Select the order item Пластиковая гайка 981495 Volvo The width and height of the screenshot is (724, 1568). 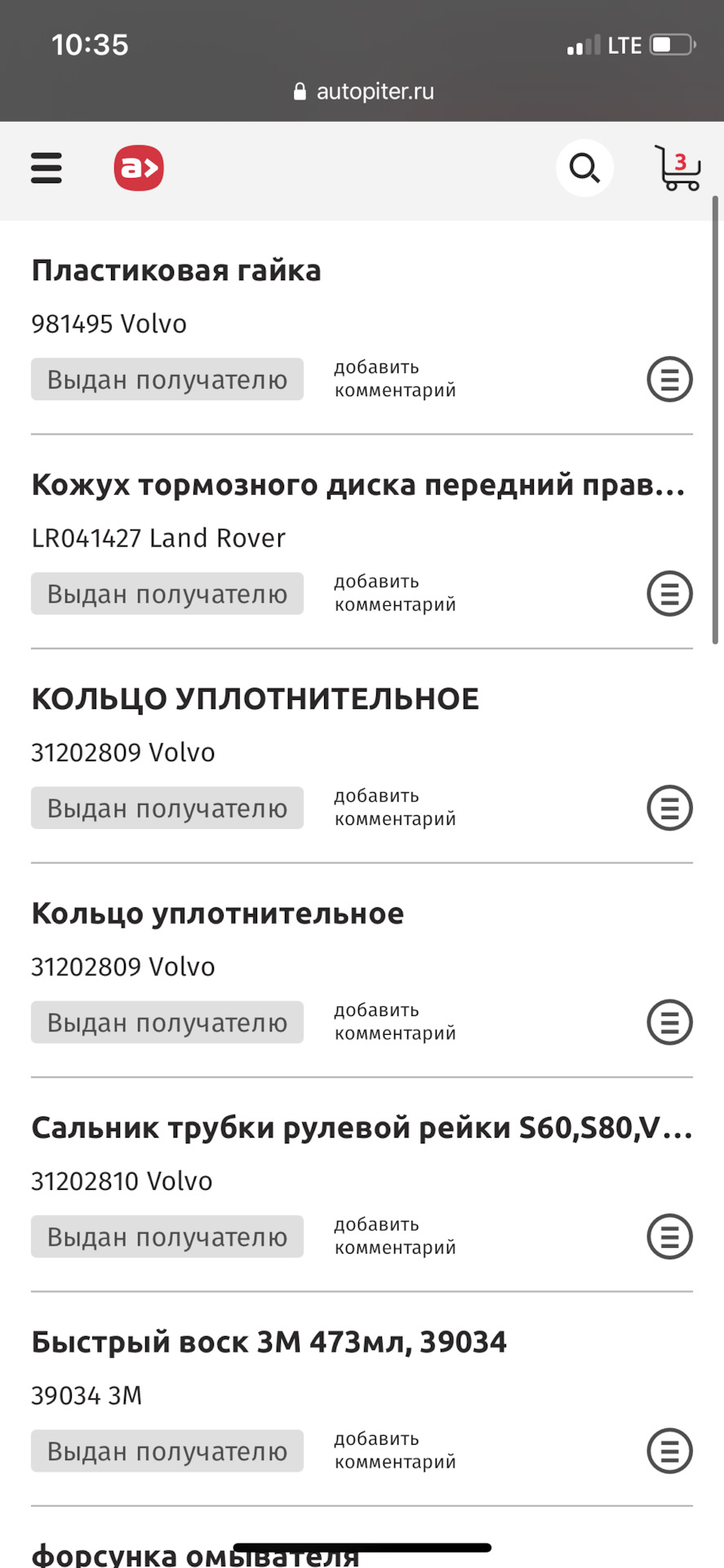coord(176,269)
